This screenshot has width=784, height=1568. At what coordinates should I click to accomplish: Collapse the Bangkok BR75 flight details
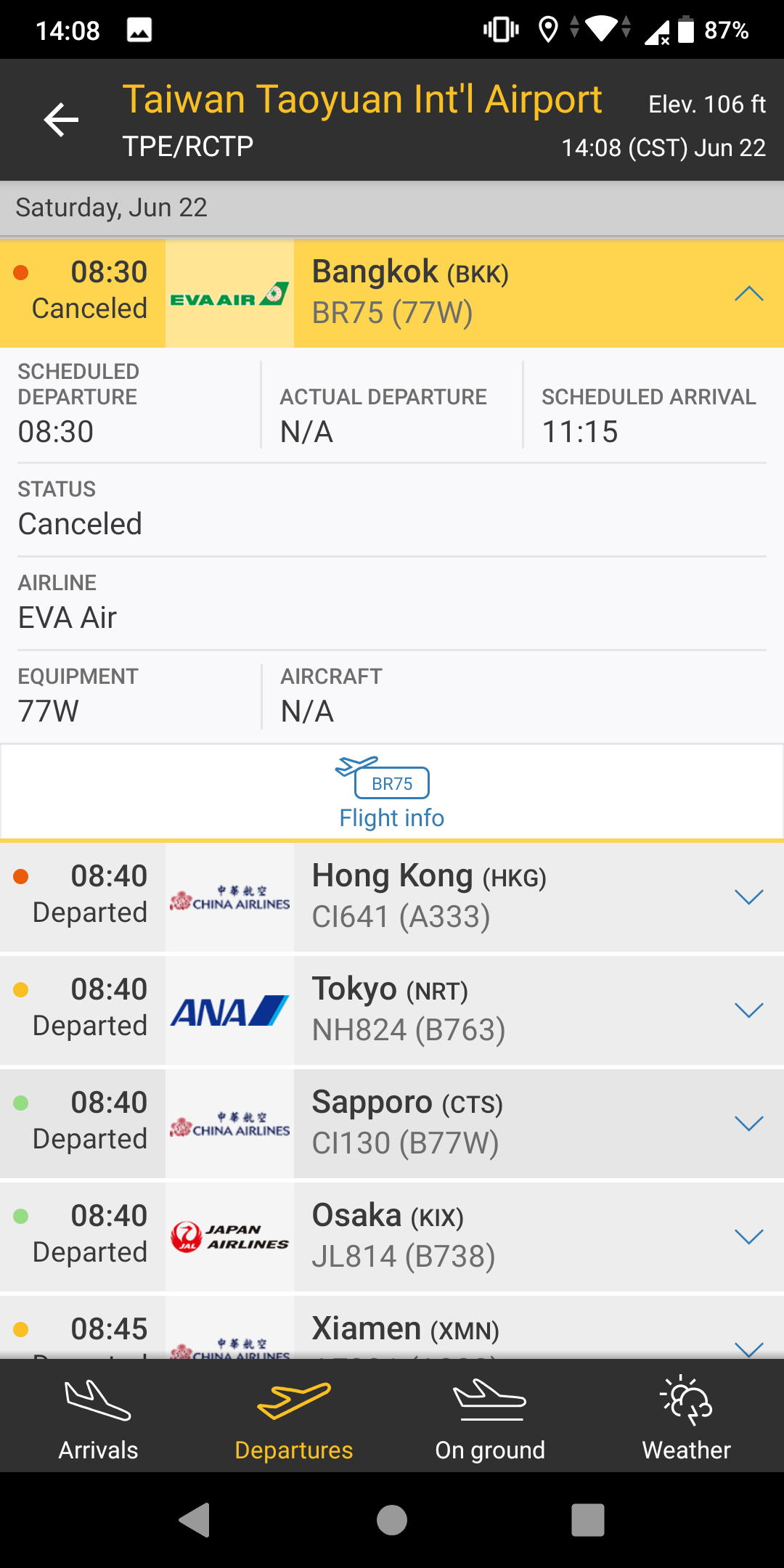coord(748,294)
